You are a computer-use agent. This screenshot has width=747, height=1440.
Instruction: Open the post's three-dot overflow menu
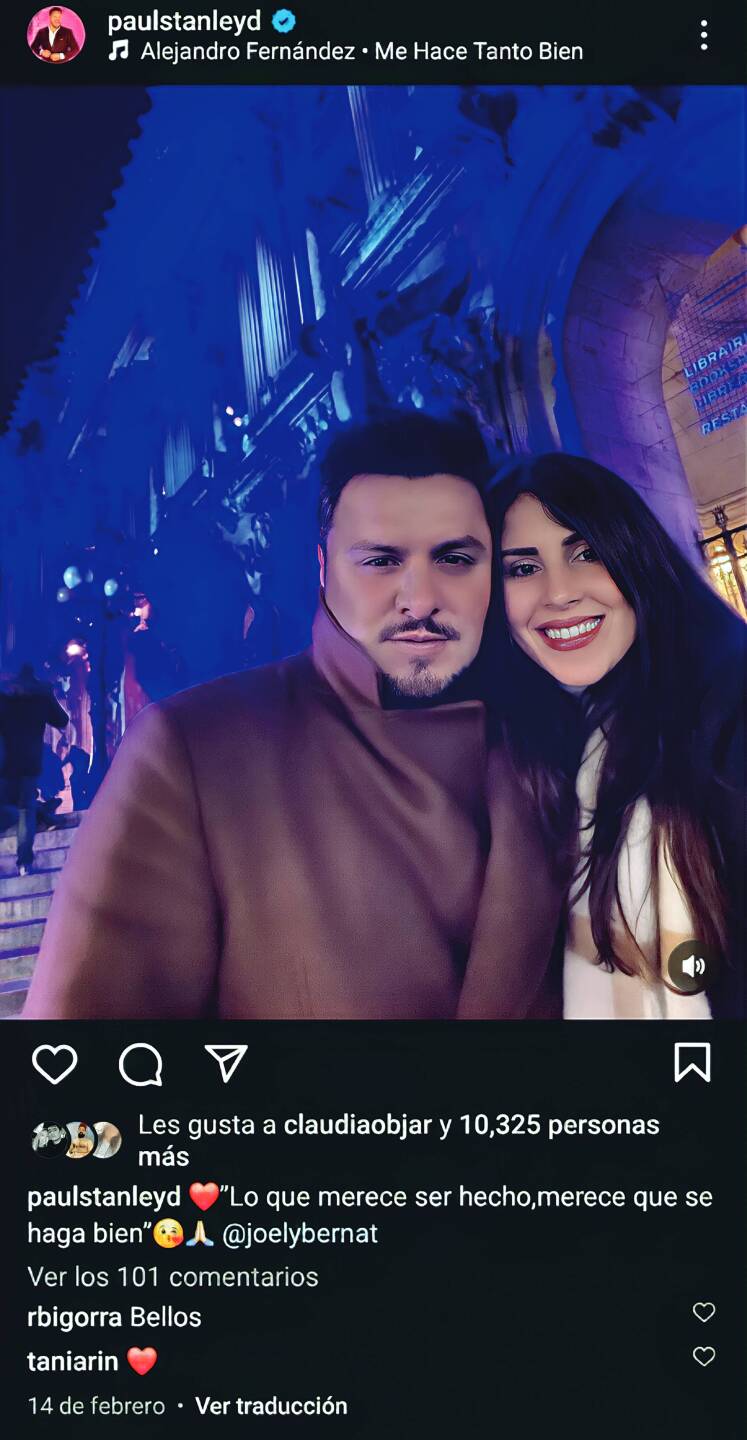coord(704,36)
